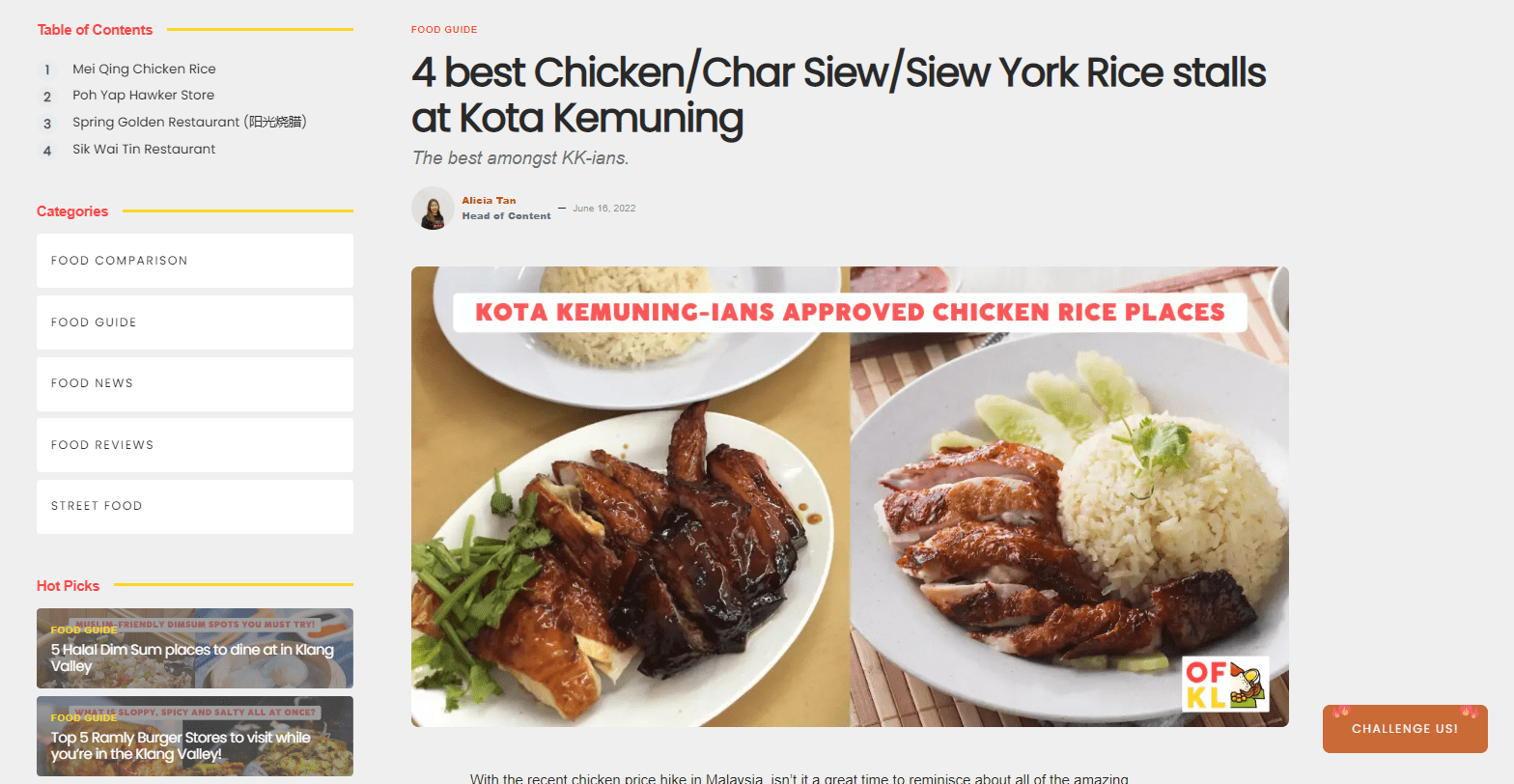This screenshot has height=784, width=1514.
Task: Jump to Mei Qing Chicken Rice section
Action: point(144,70)
